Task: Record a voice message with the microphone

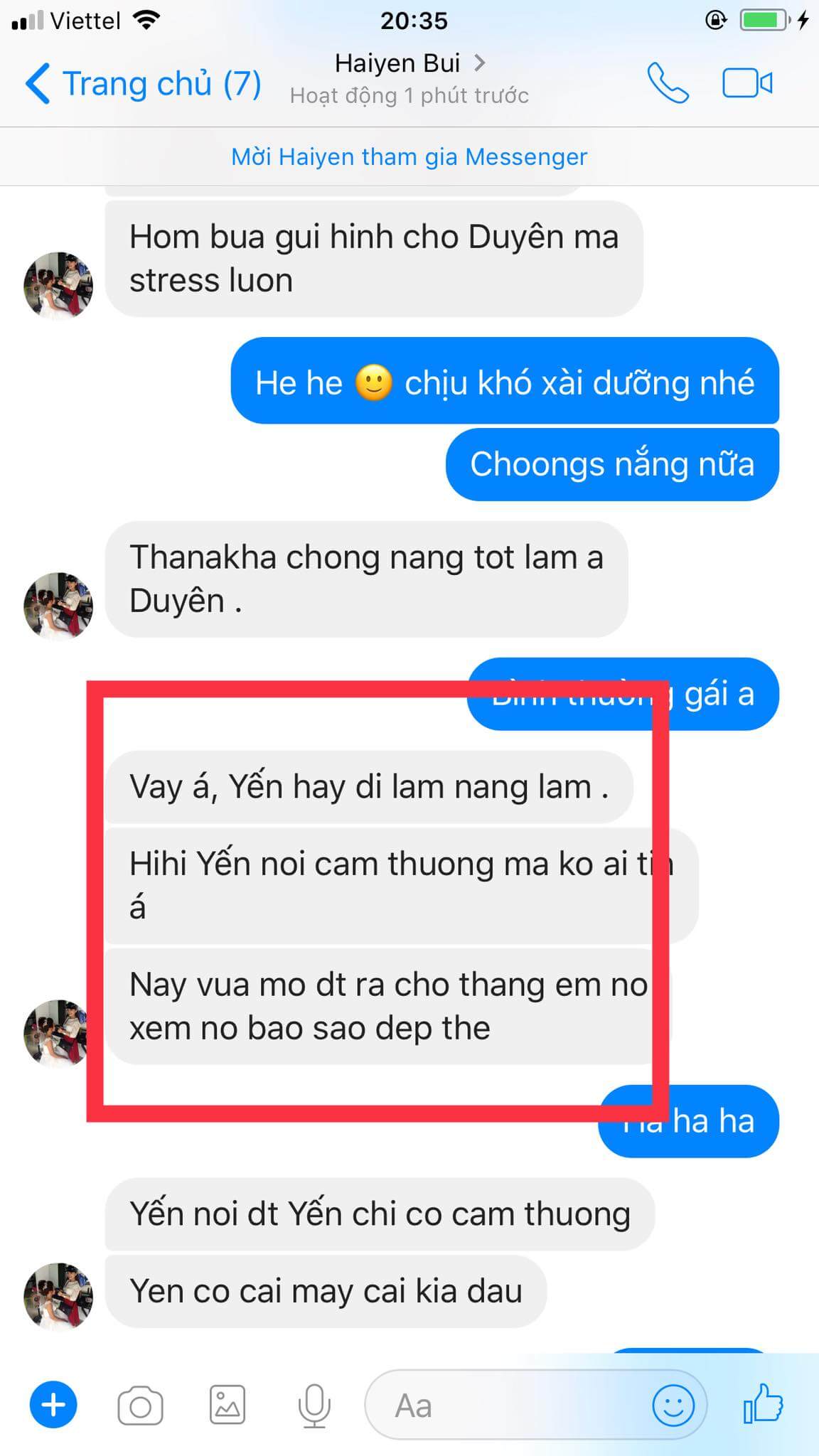Action: (314, 1405)
